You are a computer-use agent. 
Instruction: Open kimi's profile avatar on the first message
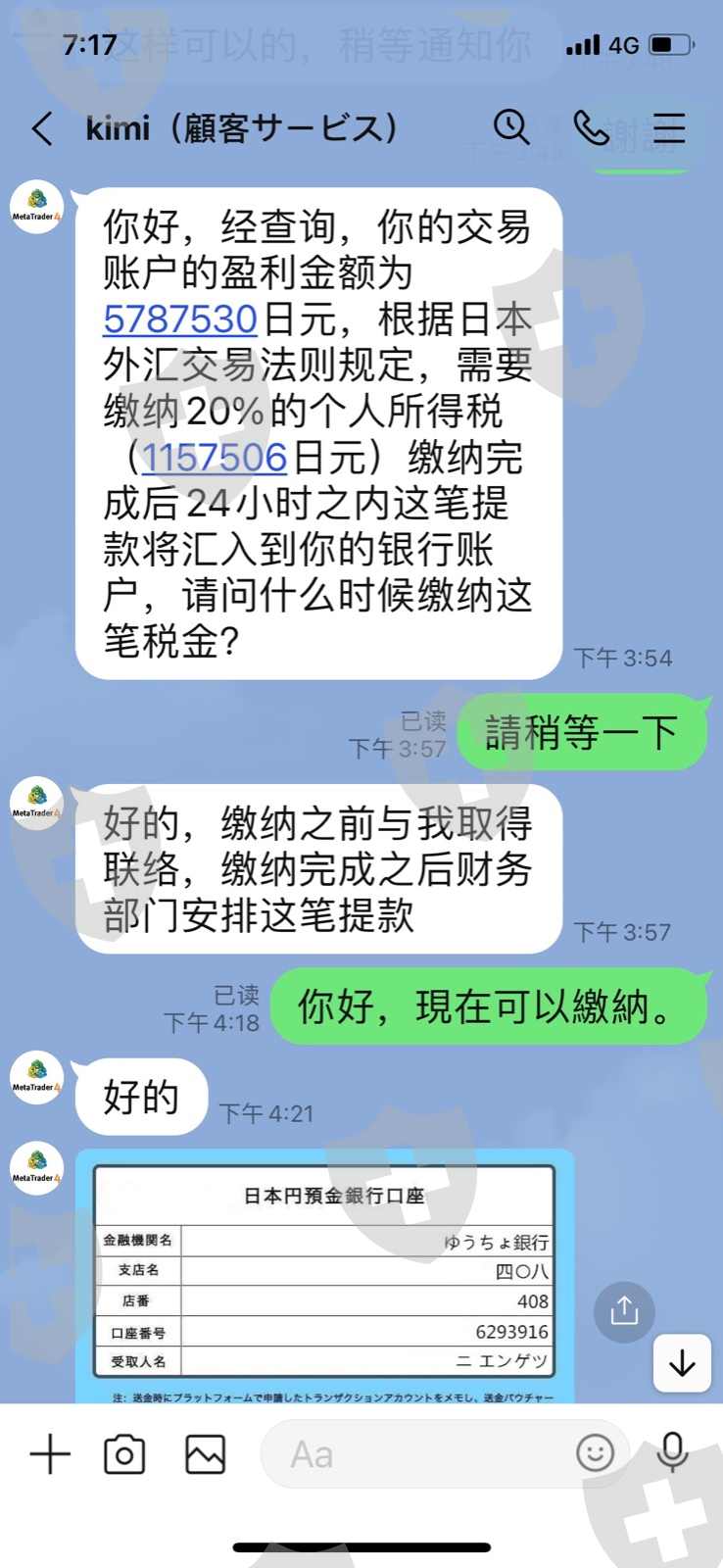37,207
